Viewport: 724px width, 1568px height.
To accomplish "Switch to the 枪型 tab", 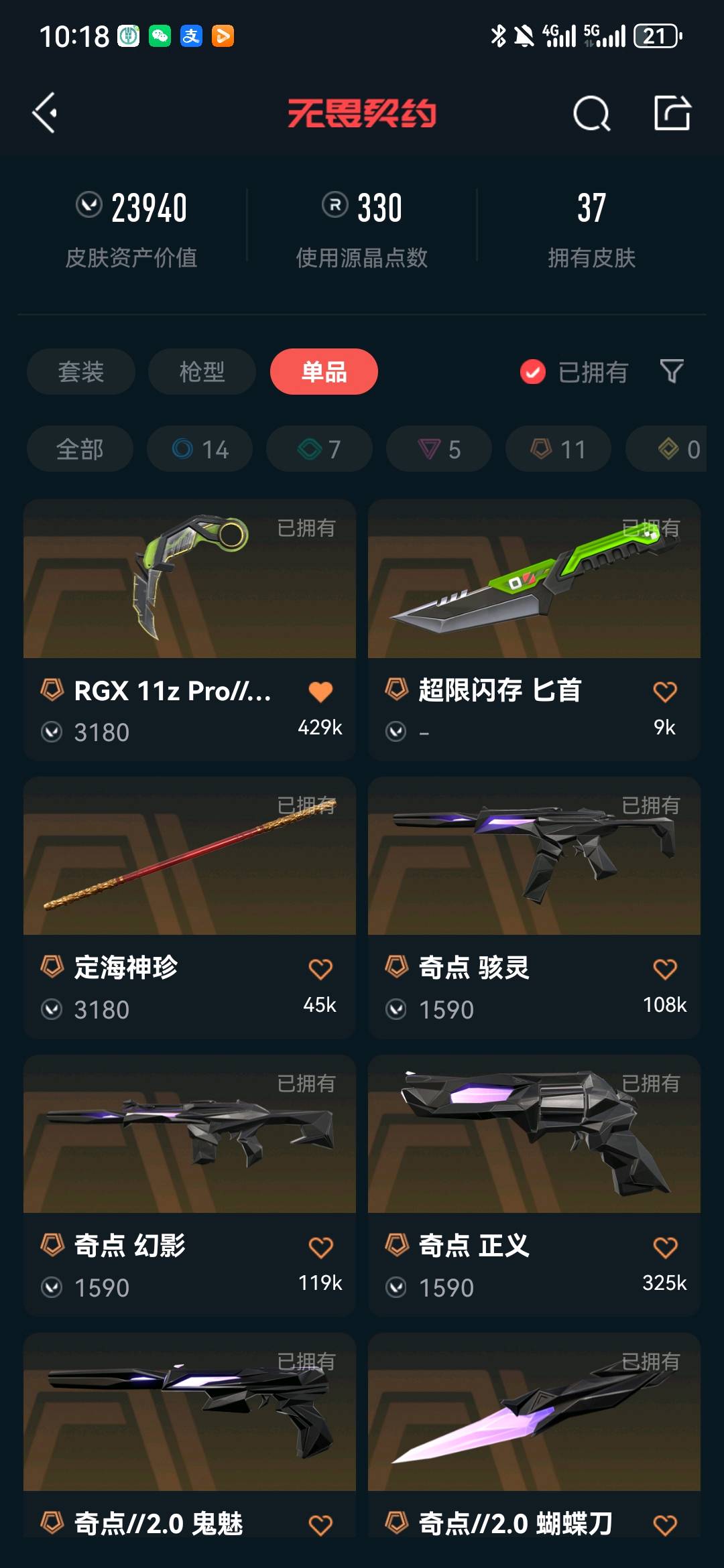I will click(x=202, y=372).
